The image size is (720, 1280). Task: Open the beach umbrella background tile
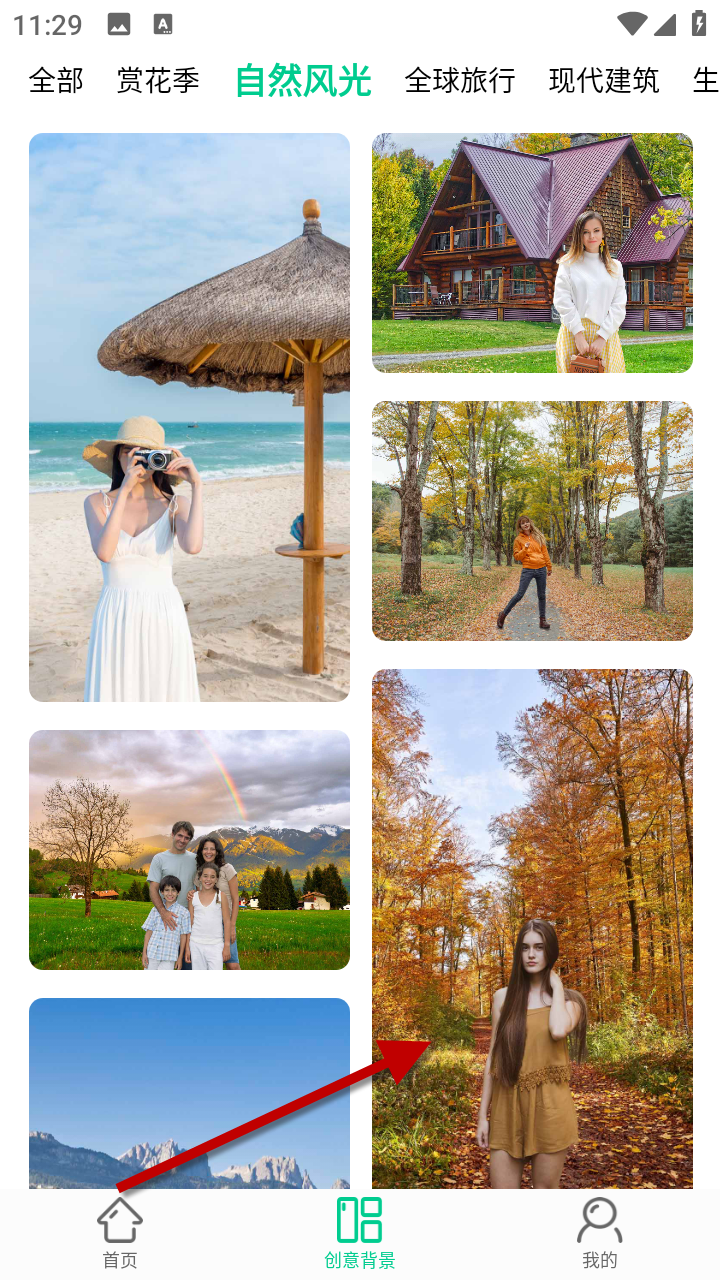point(189,417)
